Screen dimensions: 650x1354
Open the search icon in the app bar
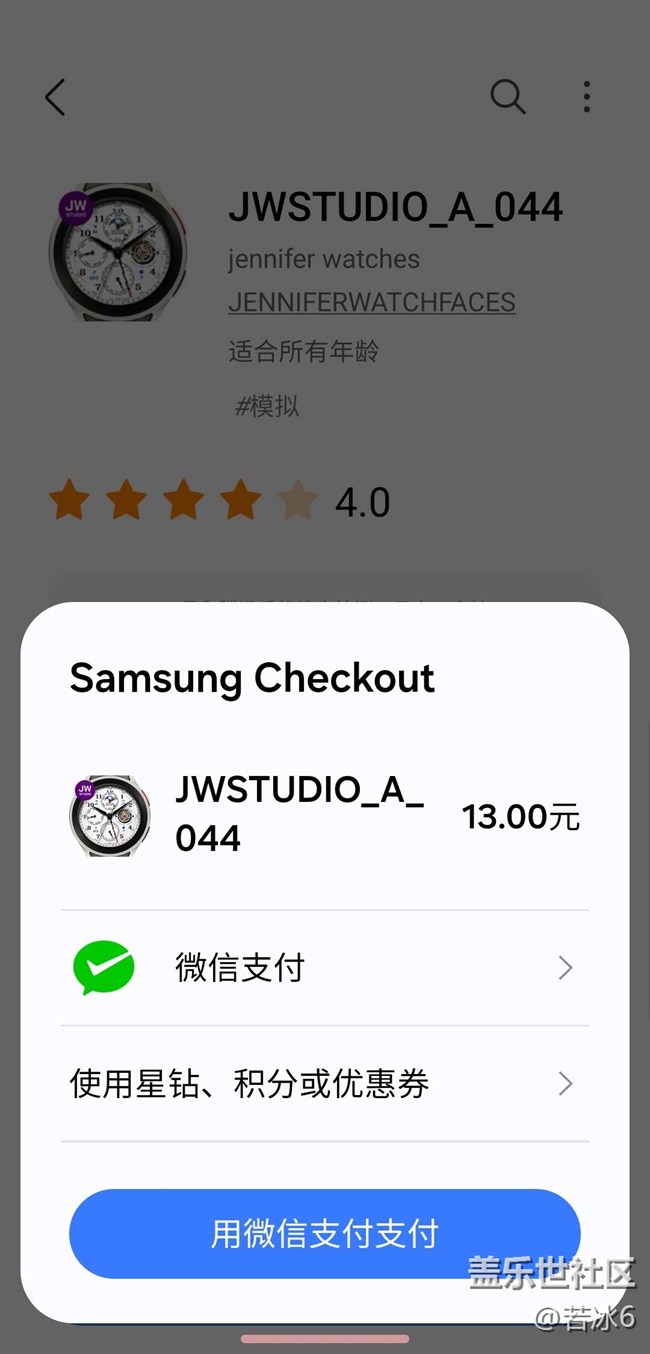pyautogui.click(x=507, y=97)
